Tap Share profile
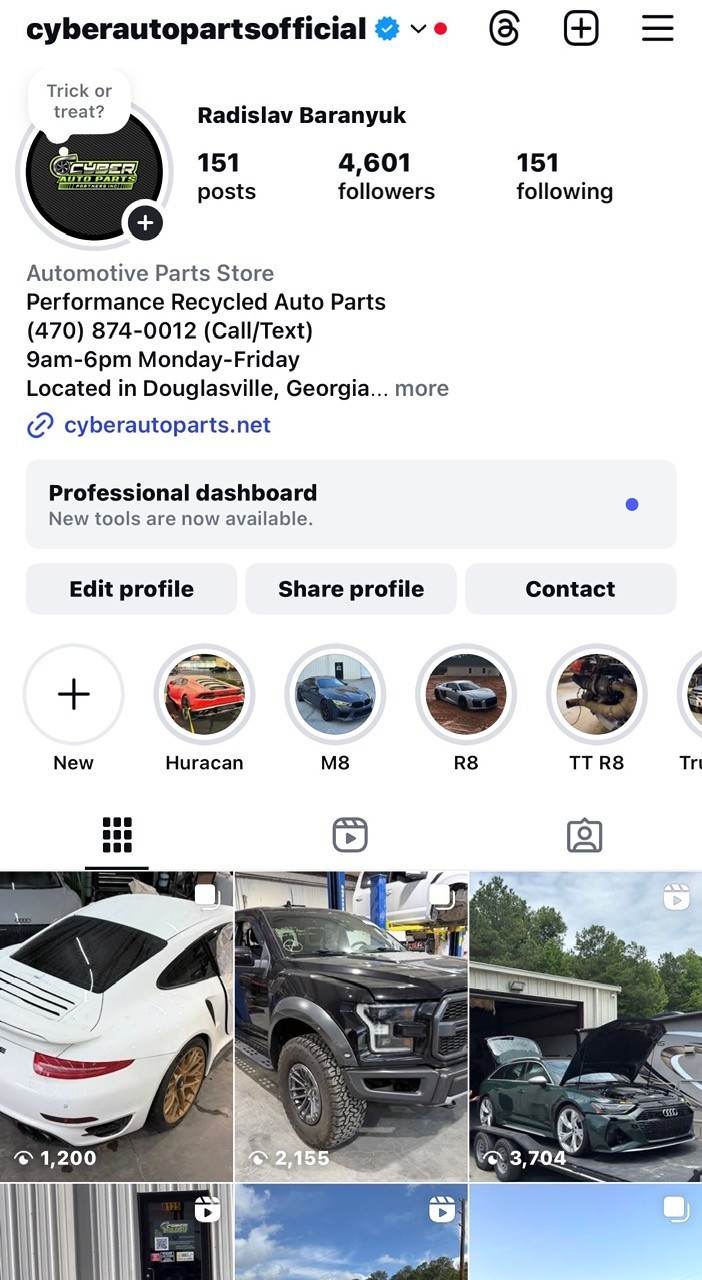Viewport: 702px width, 1280px height. tap(351, 589)
